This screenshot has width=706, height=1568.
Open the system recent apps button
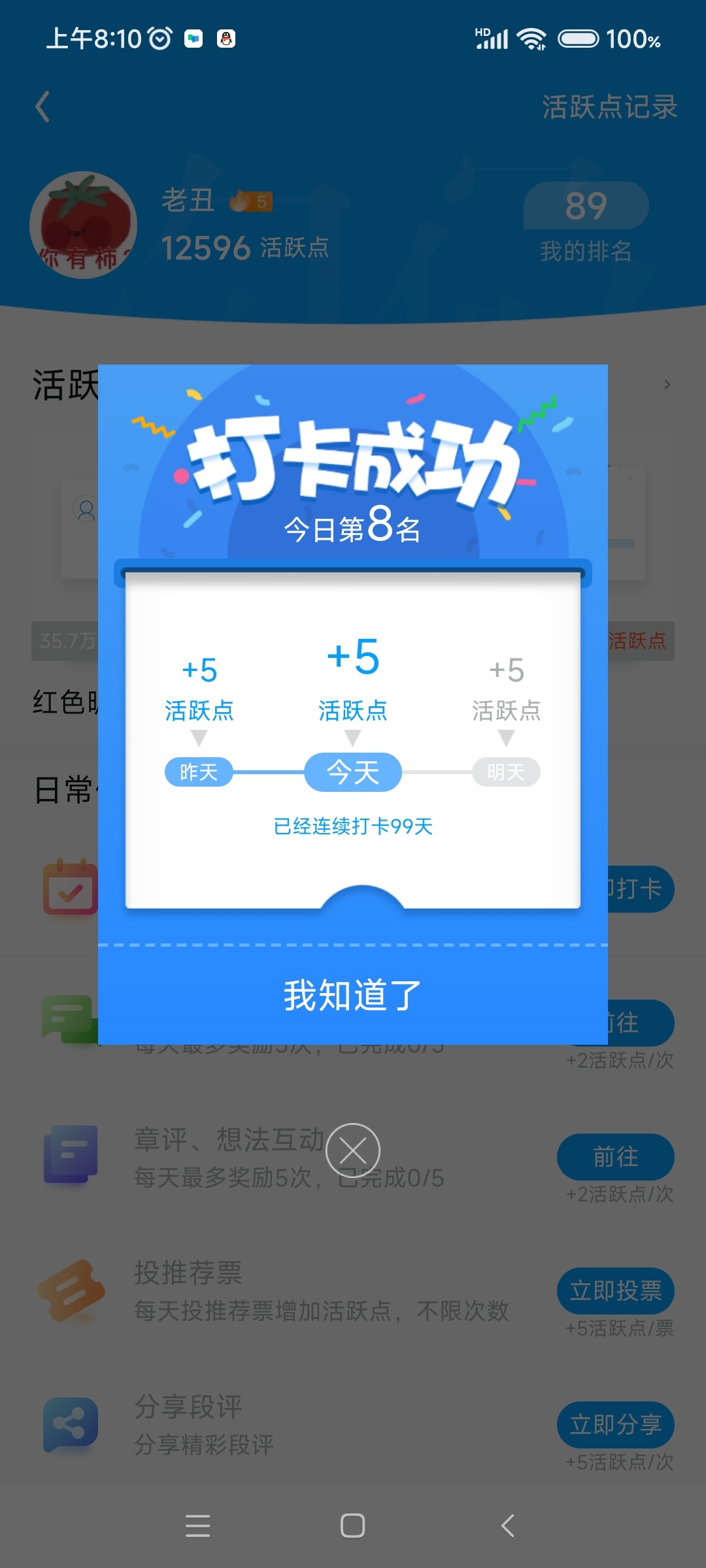pos(197,1526)
